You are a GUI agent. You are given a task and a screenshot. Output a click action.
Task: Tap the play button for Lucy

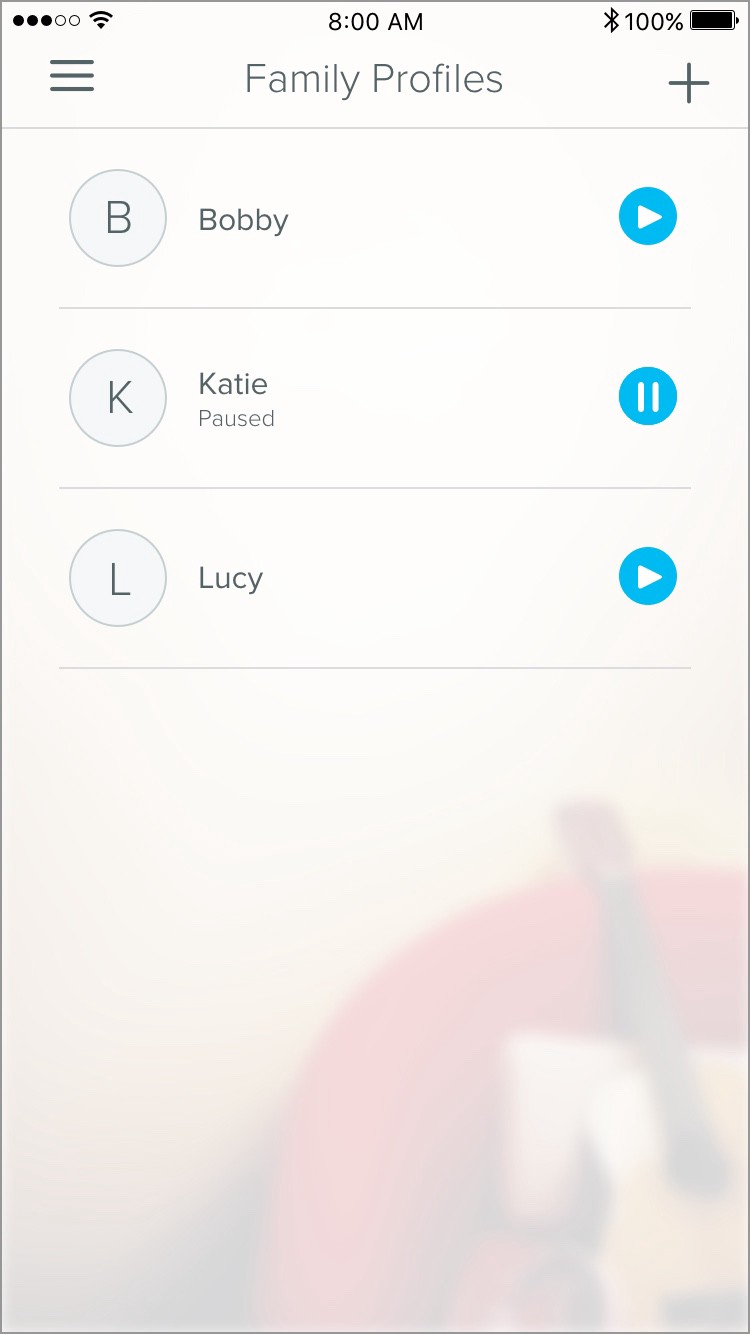pyautogui.click(x=648, y=577)
